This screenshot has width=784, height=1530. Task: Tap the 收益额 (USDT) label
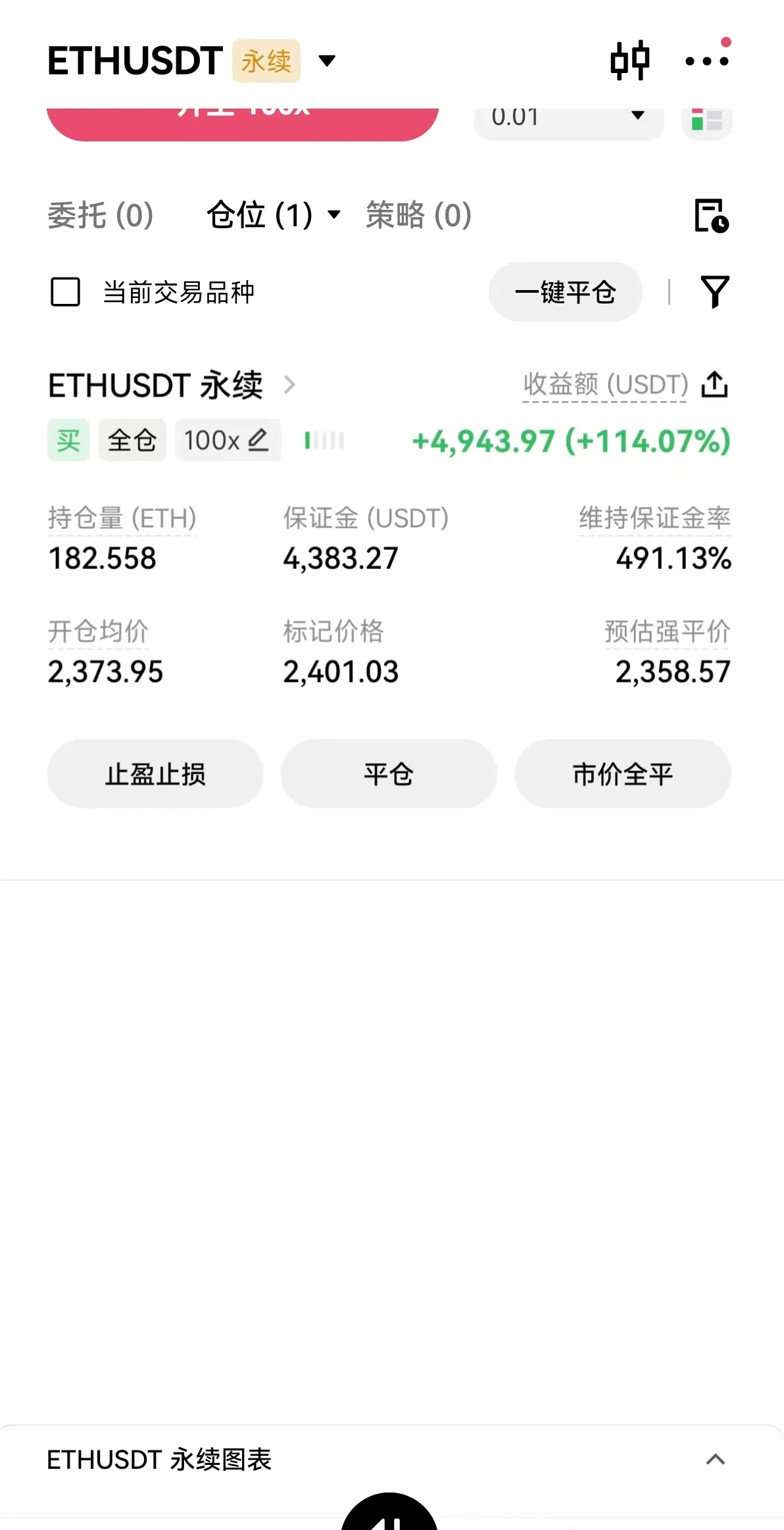pos(605,385)
